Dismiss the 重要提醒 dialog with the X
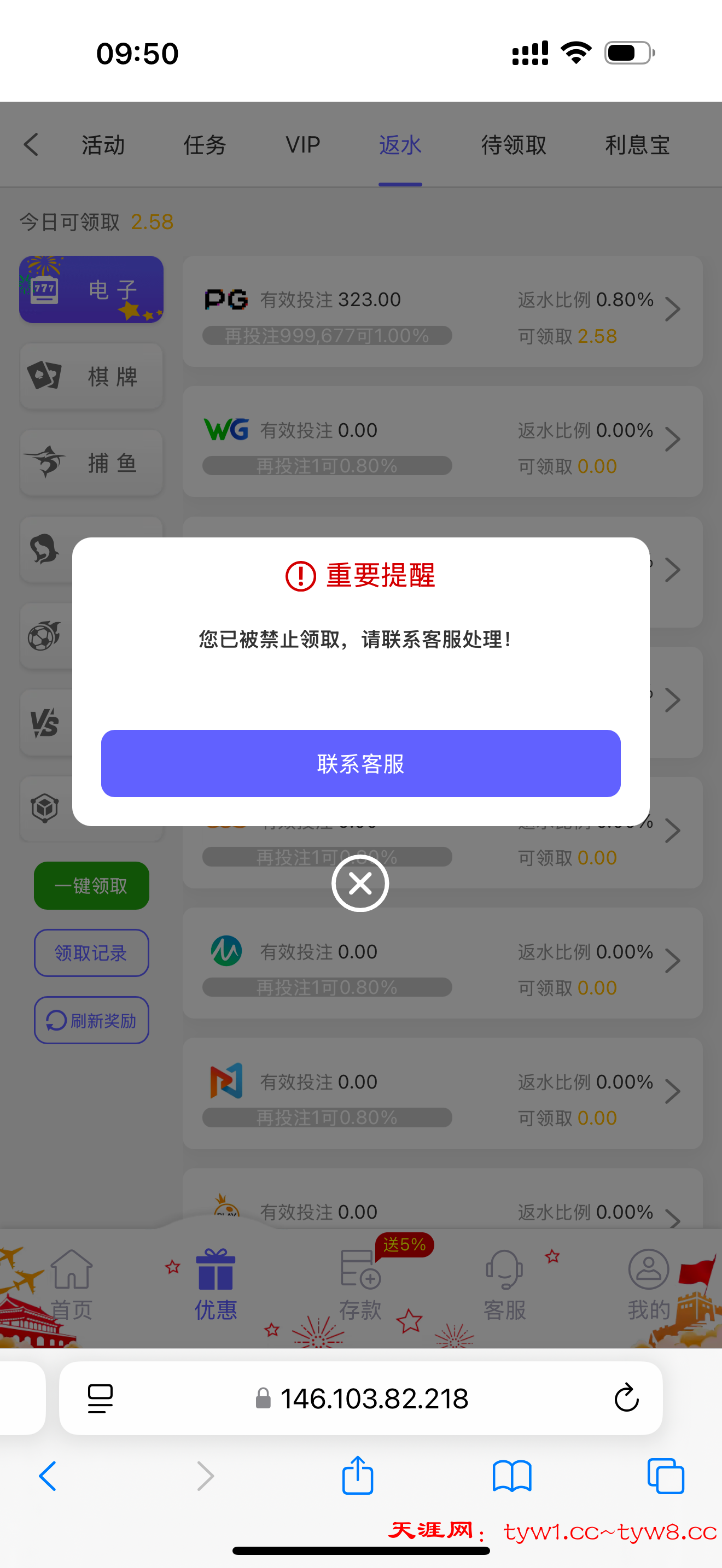 point(360,883)
